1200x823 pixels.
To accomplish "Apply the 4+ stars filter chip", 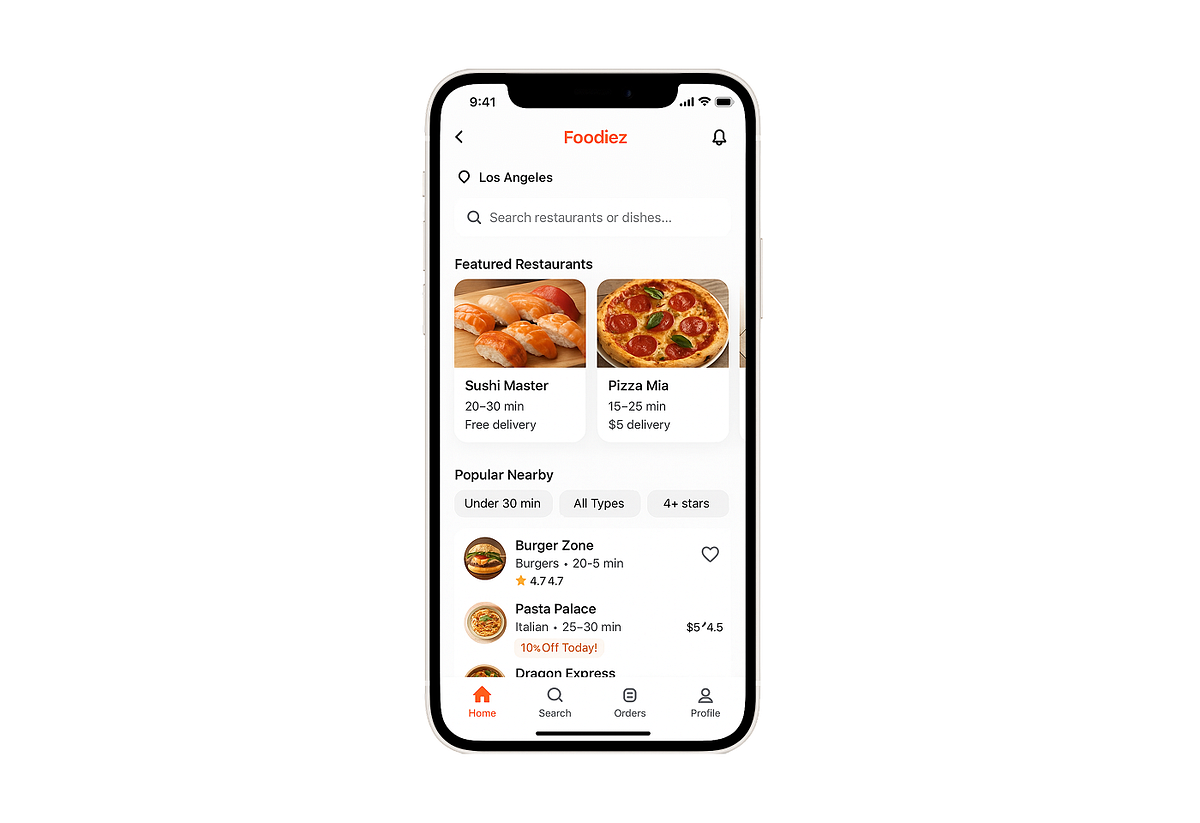I will (x=687, y=503).
